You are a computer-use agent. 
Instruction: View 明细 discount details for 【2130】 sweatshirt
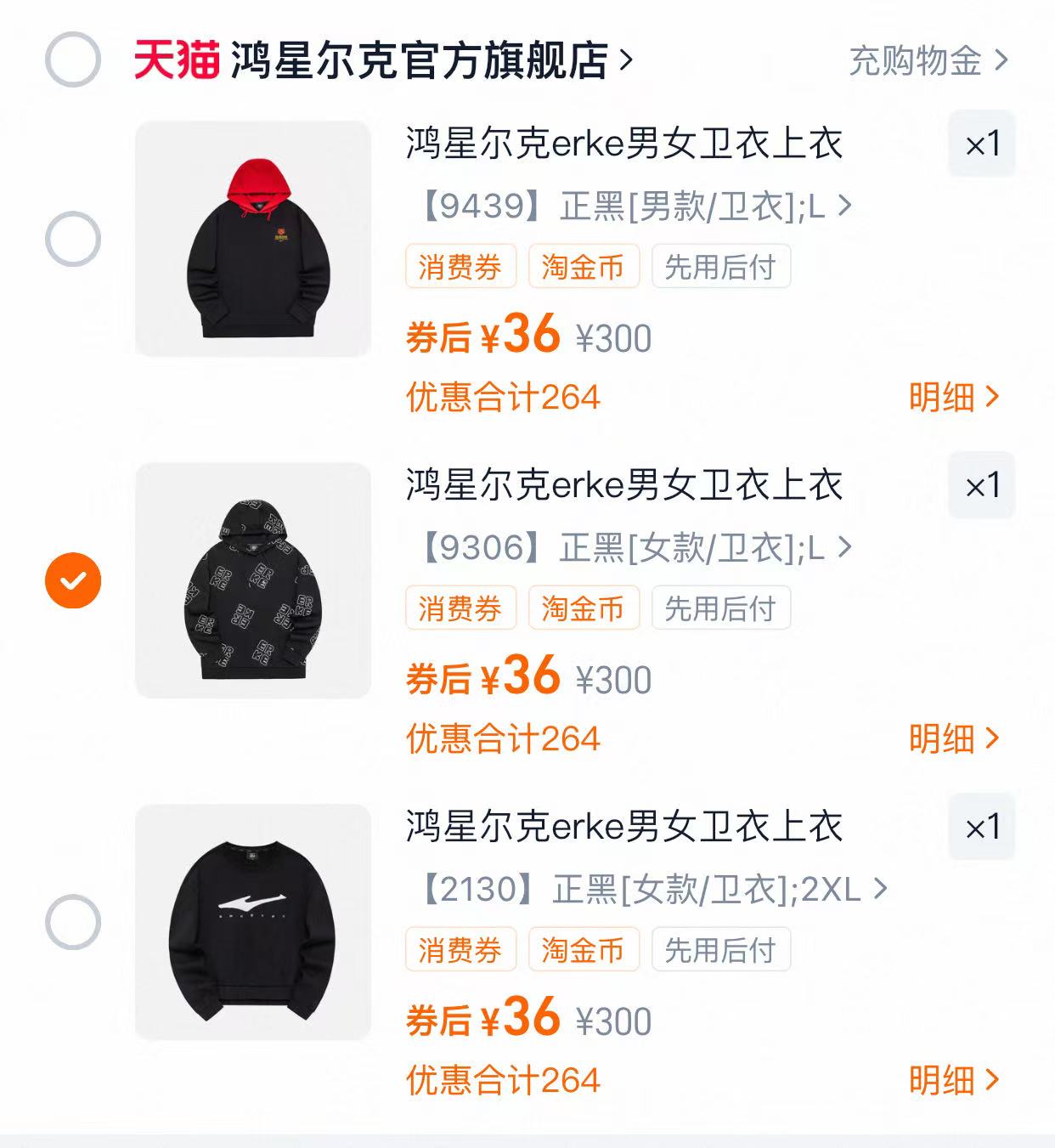point(953,1080)
